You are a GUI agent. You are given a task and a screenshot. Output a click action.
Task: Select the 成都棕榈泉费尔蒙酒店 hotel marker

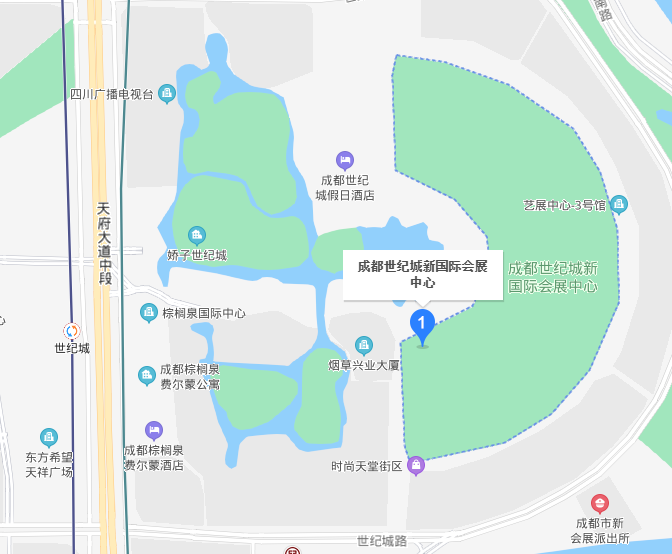click(153, 430)
